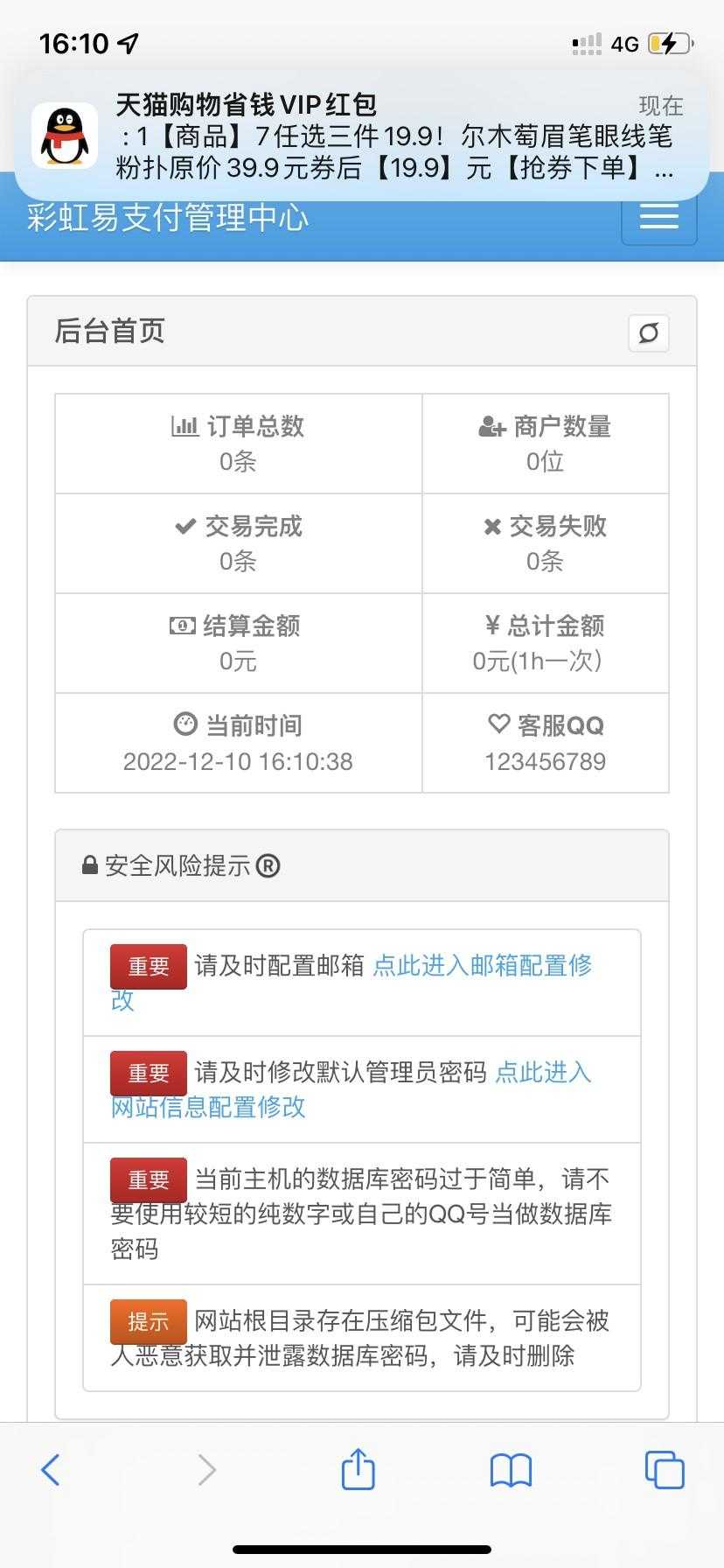Open Safari bookmarks from bottom bar
The image size is (724, 1568).
(511, 1470)
